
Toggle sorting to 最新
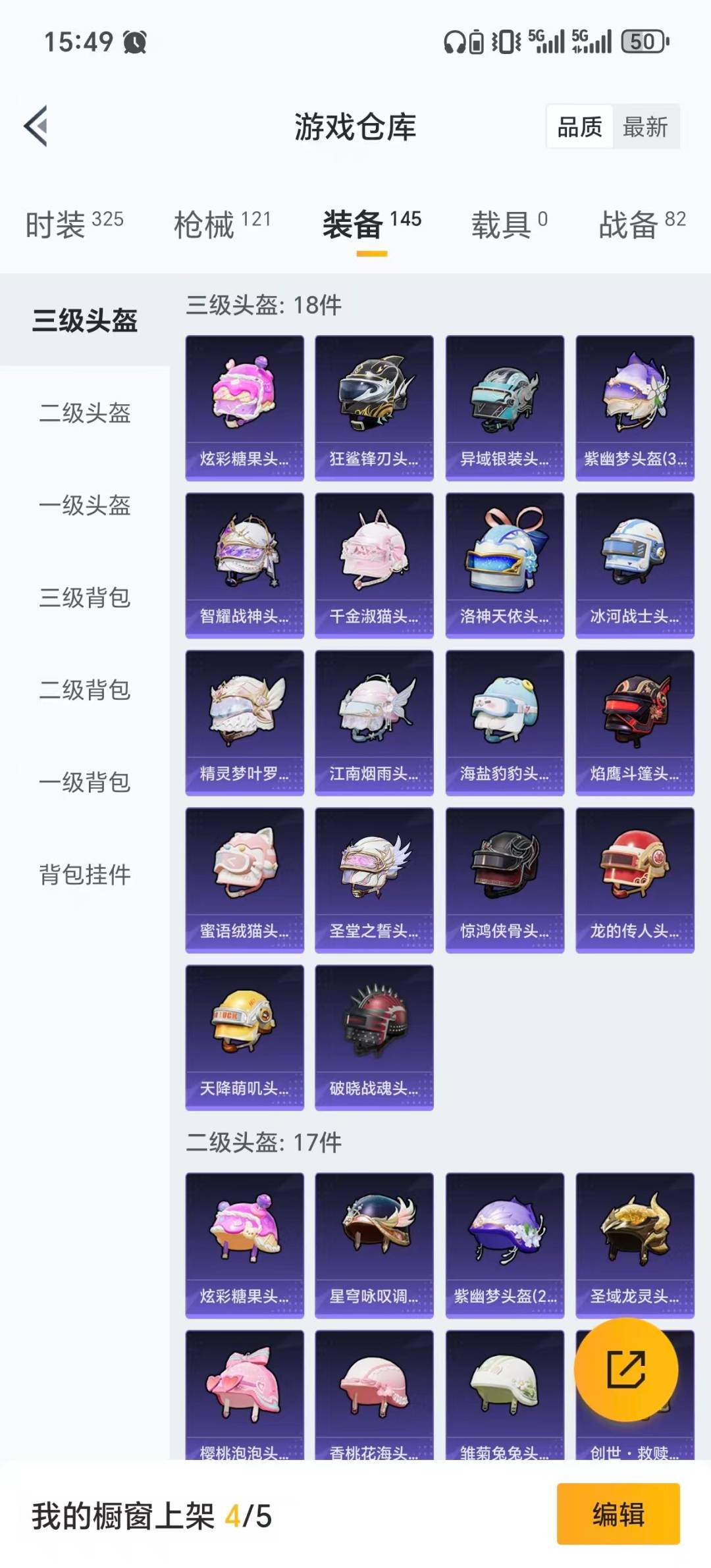(x=646, y=127)
